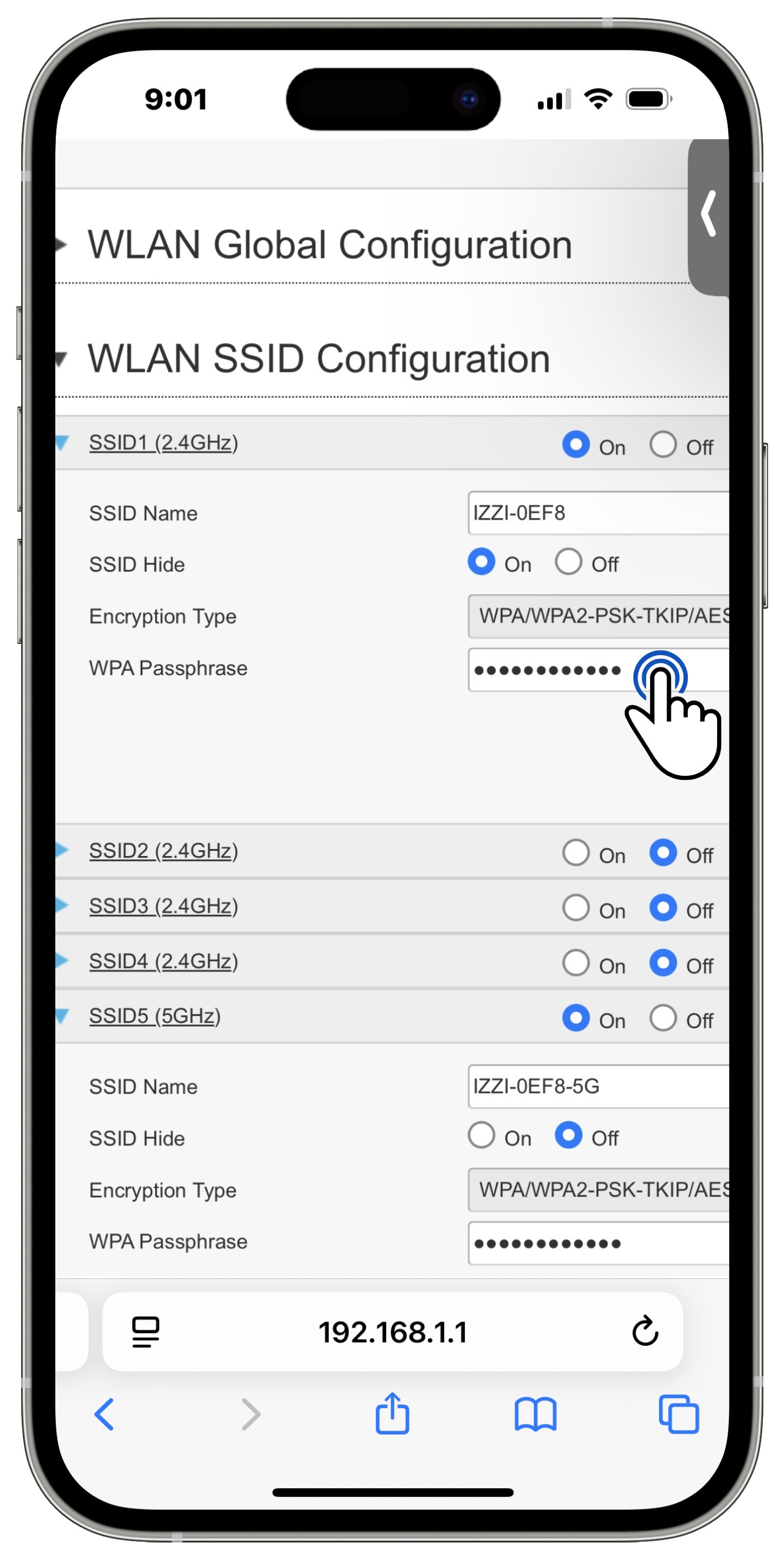Set SSID1 SSID Hide to Off

pyautogui.click(x=568, y=562)
